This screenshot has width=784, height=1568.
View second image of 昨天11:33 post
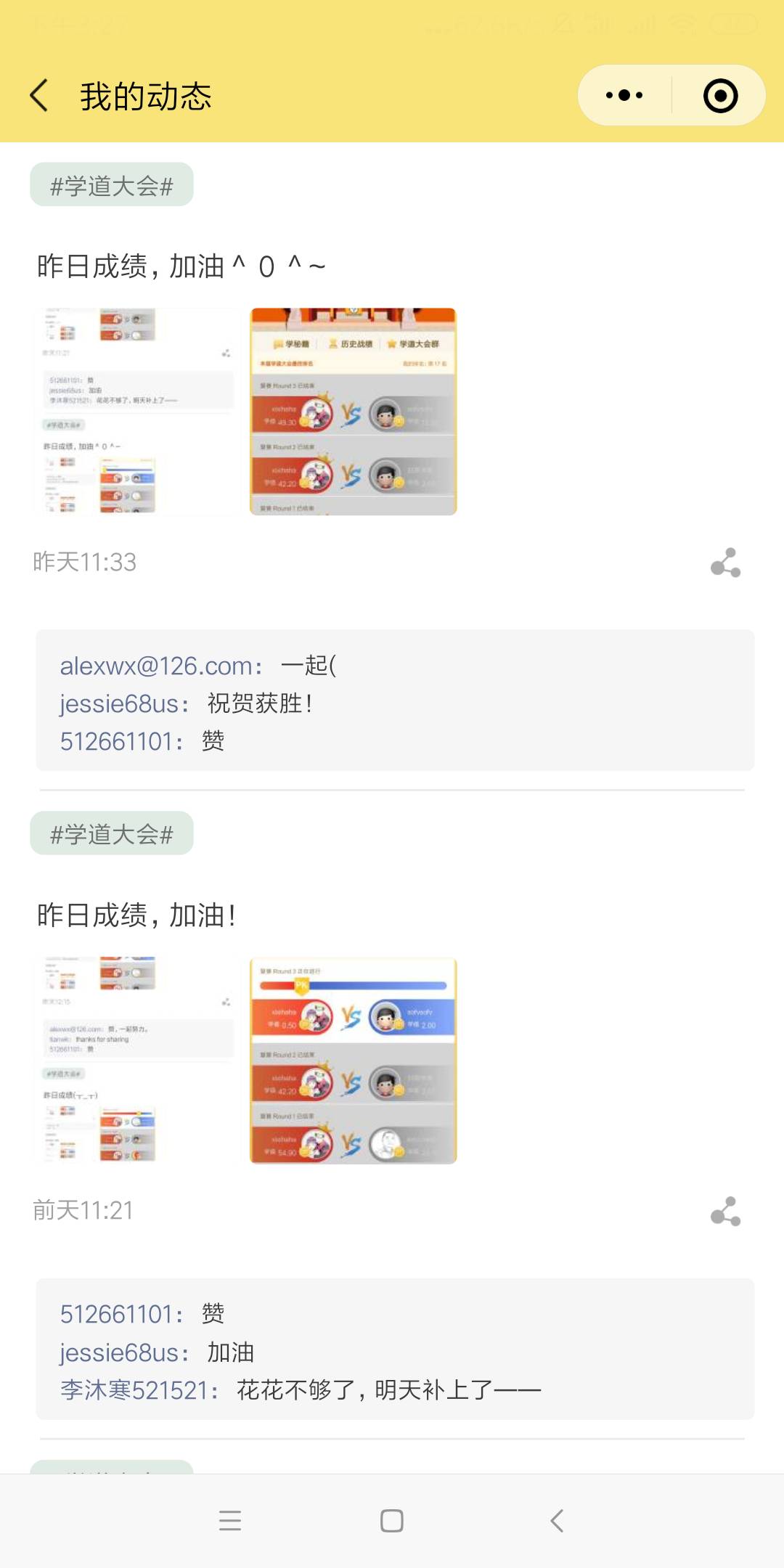point(354,412)
